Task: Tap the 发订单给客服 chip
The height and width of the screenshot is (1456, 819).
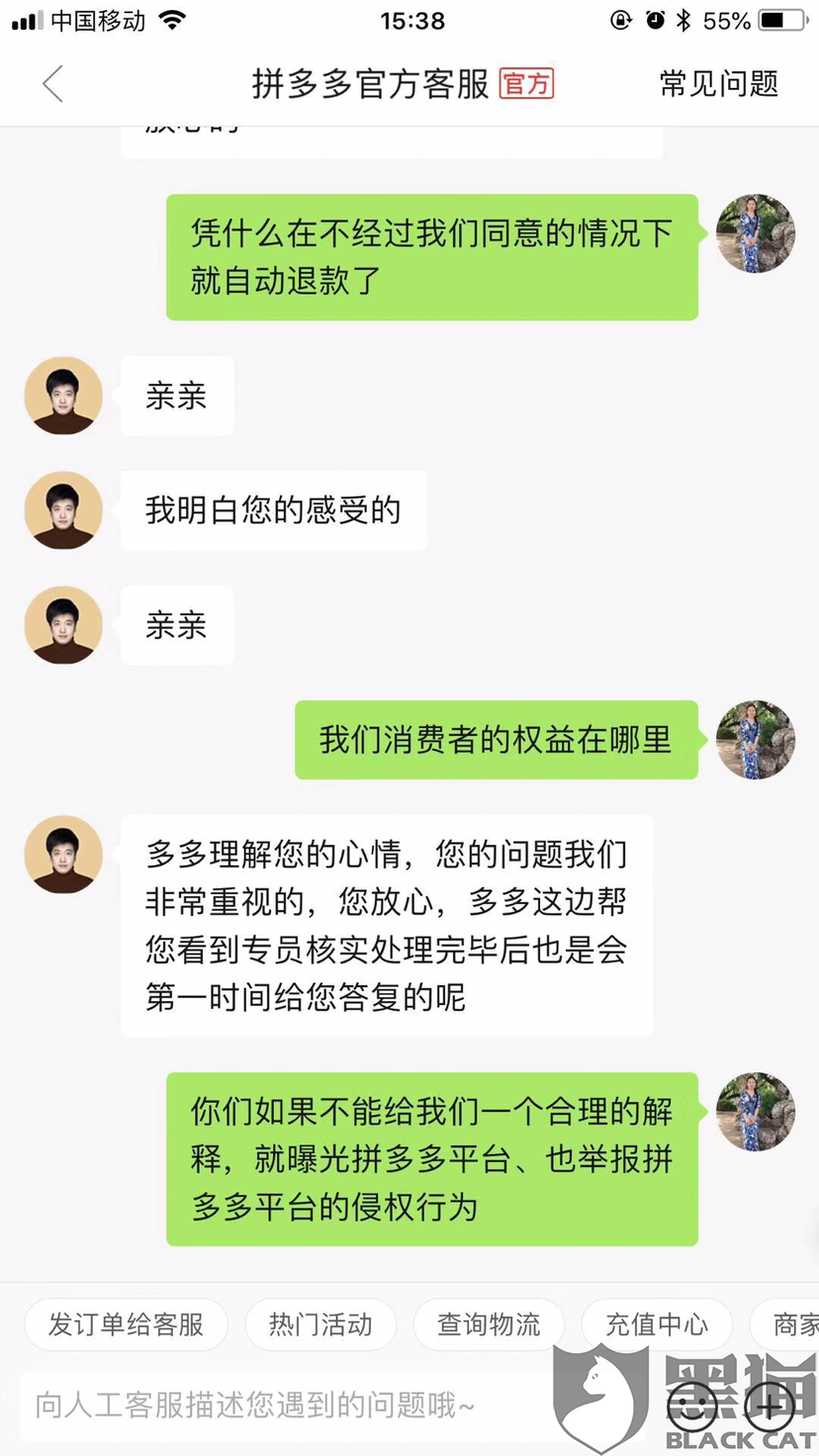Action: coord(126,1323)
